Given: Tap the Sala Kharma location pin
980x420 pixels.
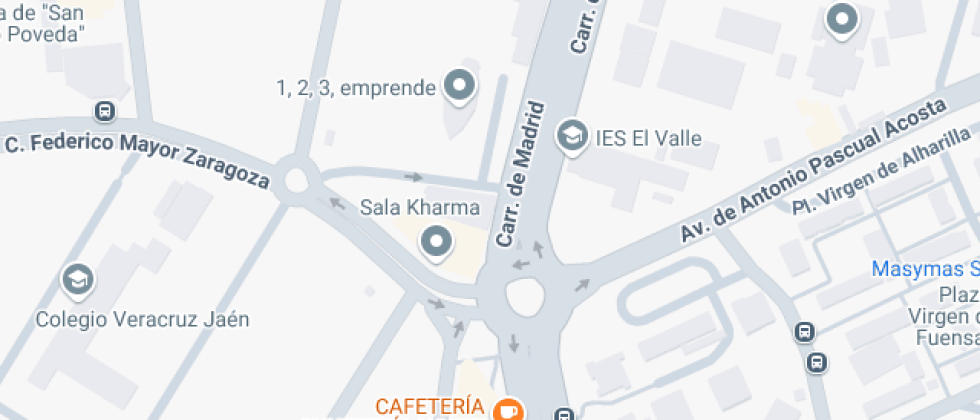Looking at the screenshot, I should point(435,241).
